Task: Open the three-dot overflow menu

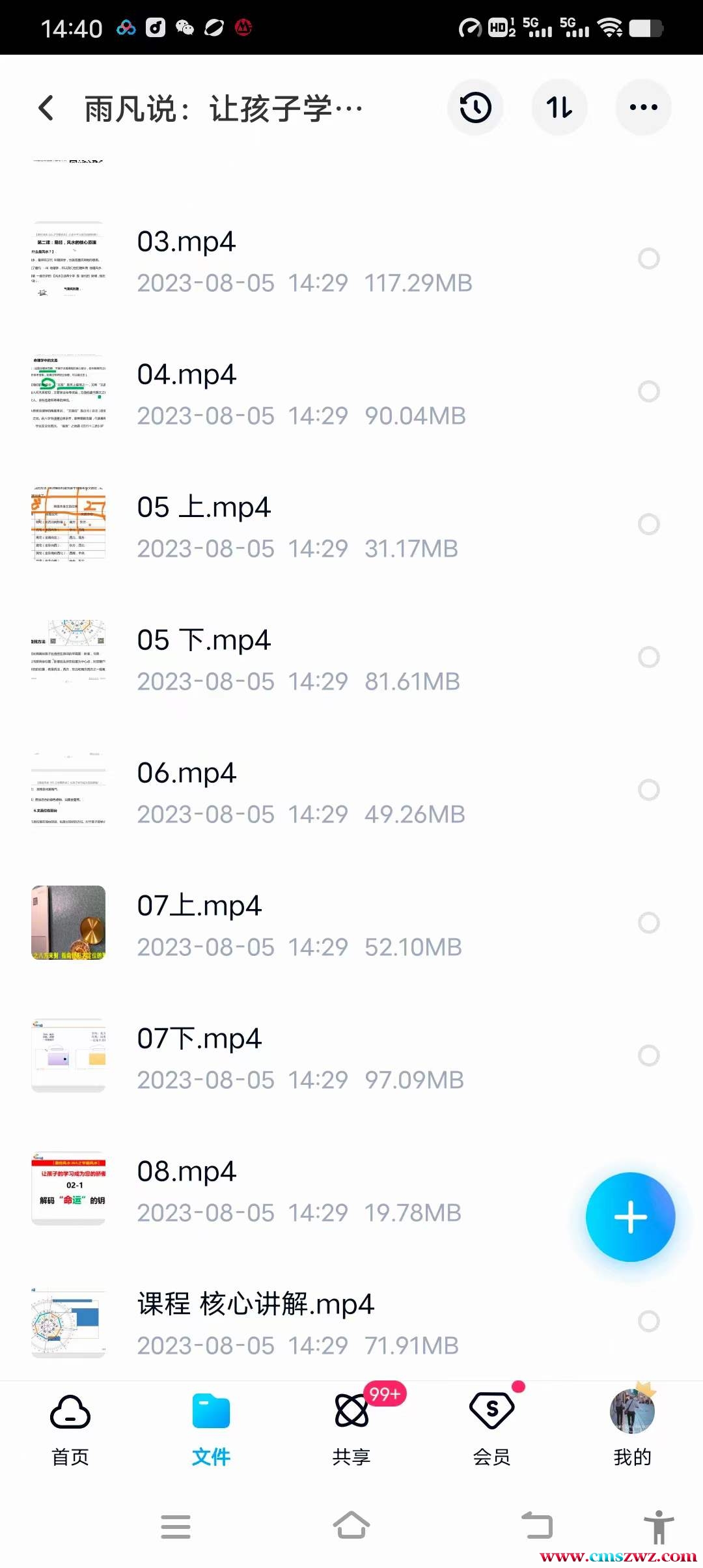Action: tap(643, 108)
